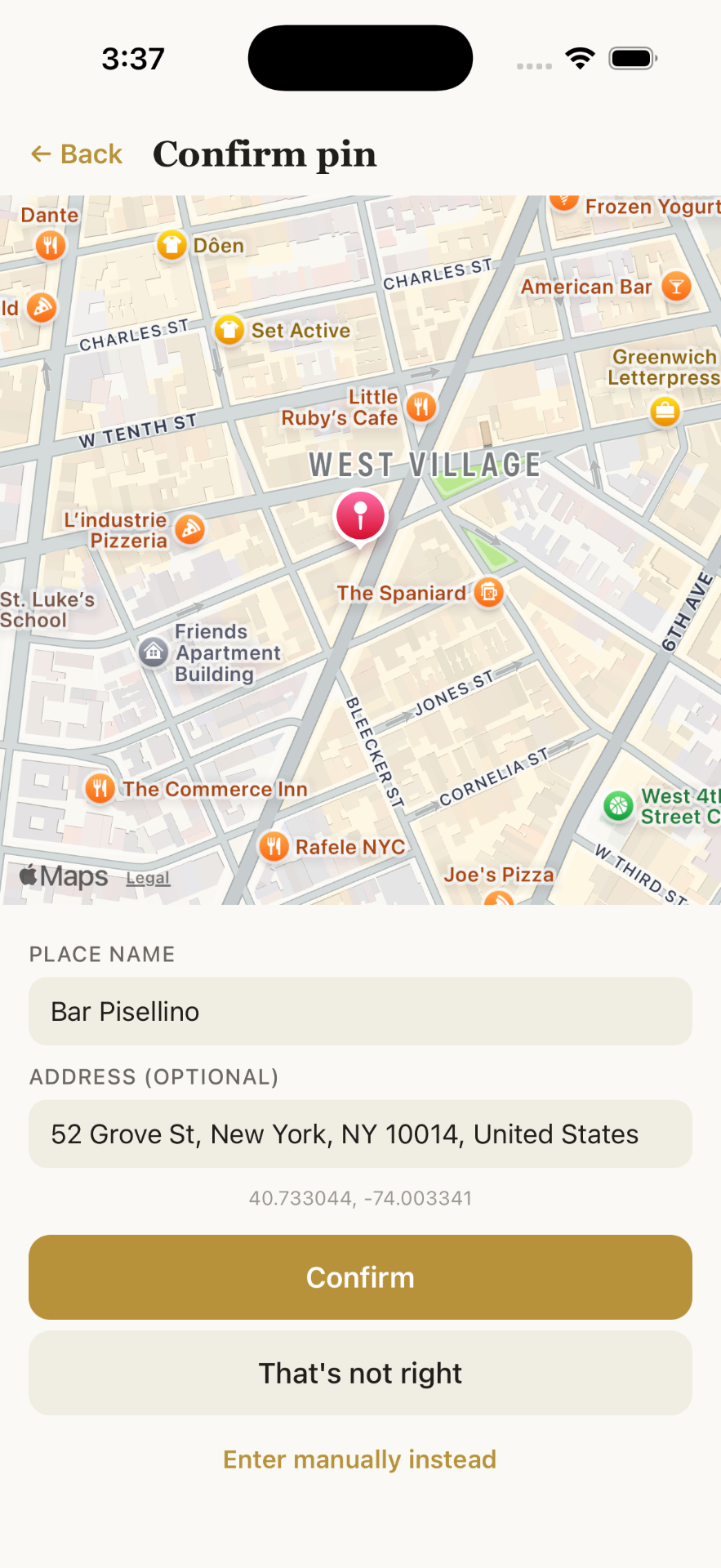Image resolution: width=721 pixels, height=1568 pixels.
Task: Select American Bar marker
Action: [676, 287]
